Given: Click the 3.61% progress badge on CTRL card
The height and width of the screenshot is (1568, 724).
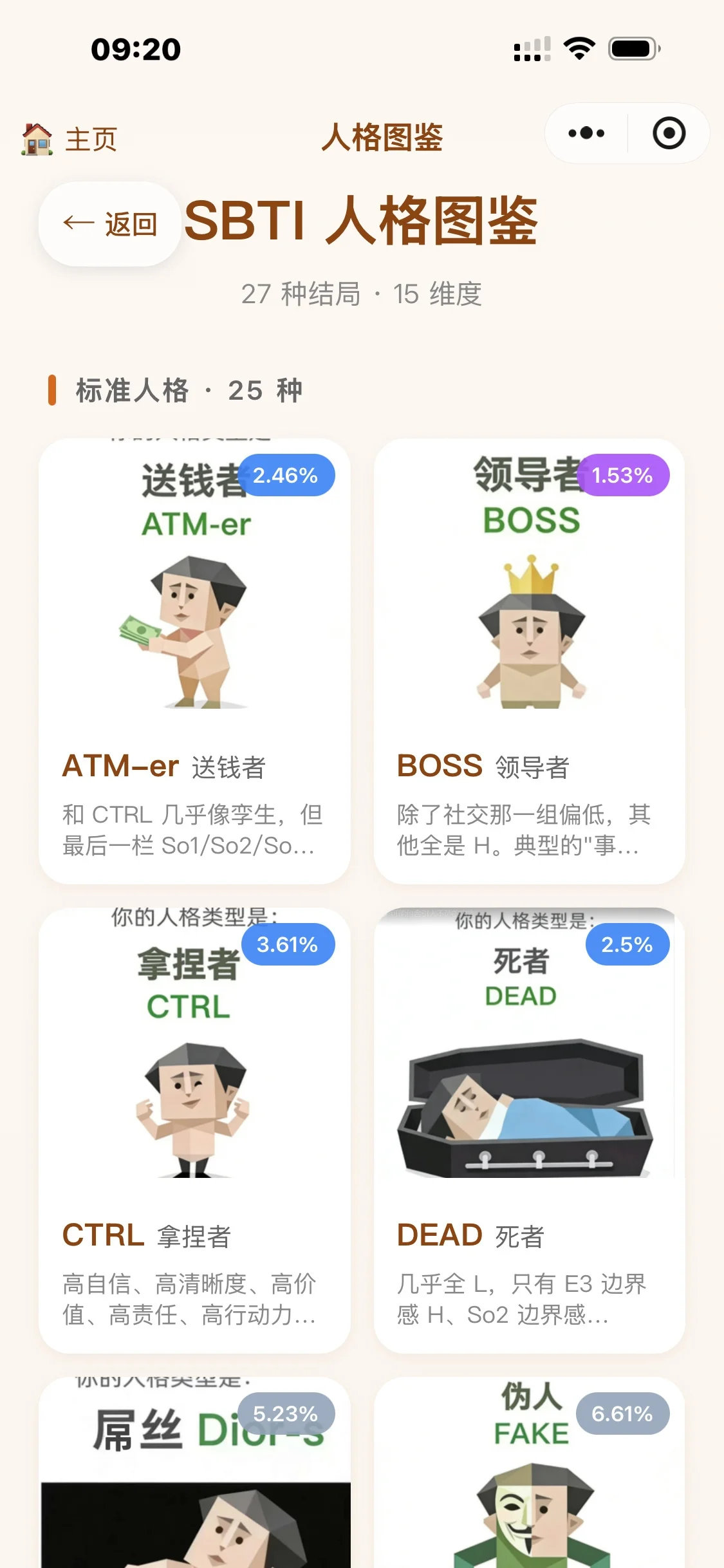Looking at the screenshot, I should point(287,944).
